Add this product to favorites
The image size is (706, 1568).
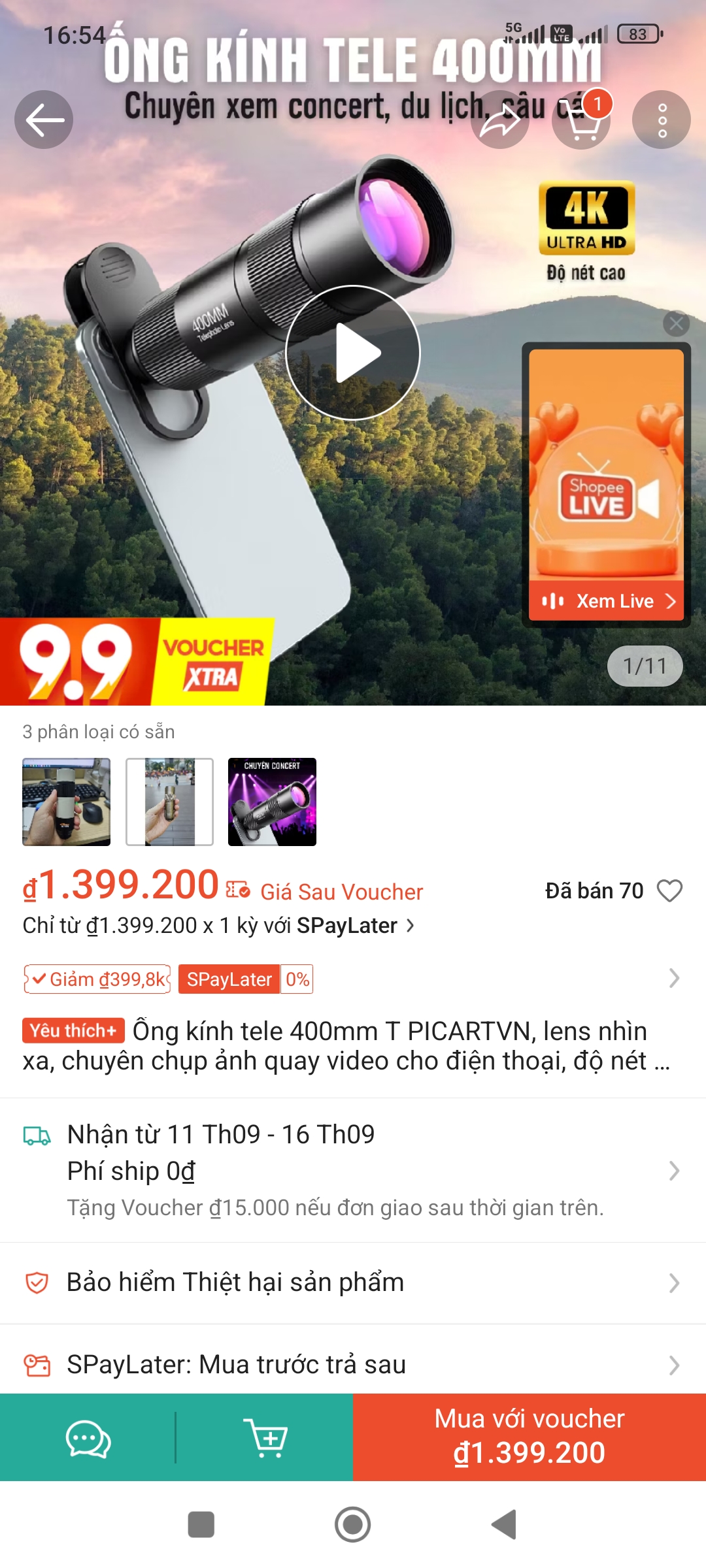pos(669,890)
